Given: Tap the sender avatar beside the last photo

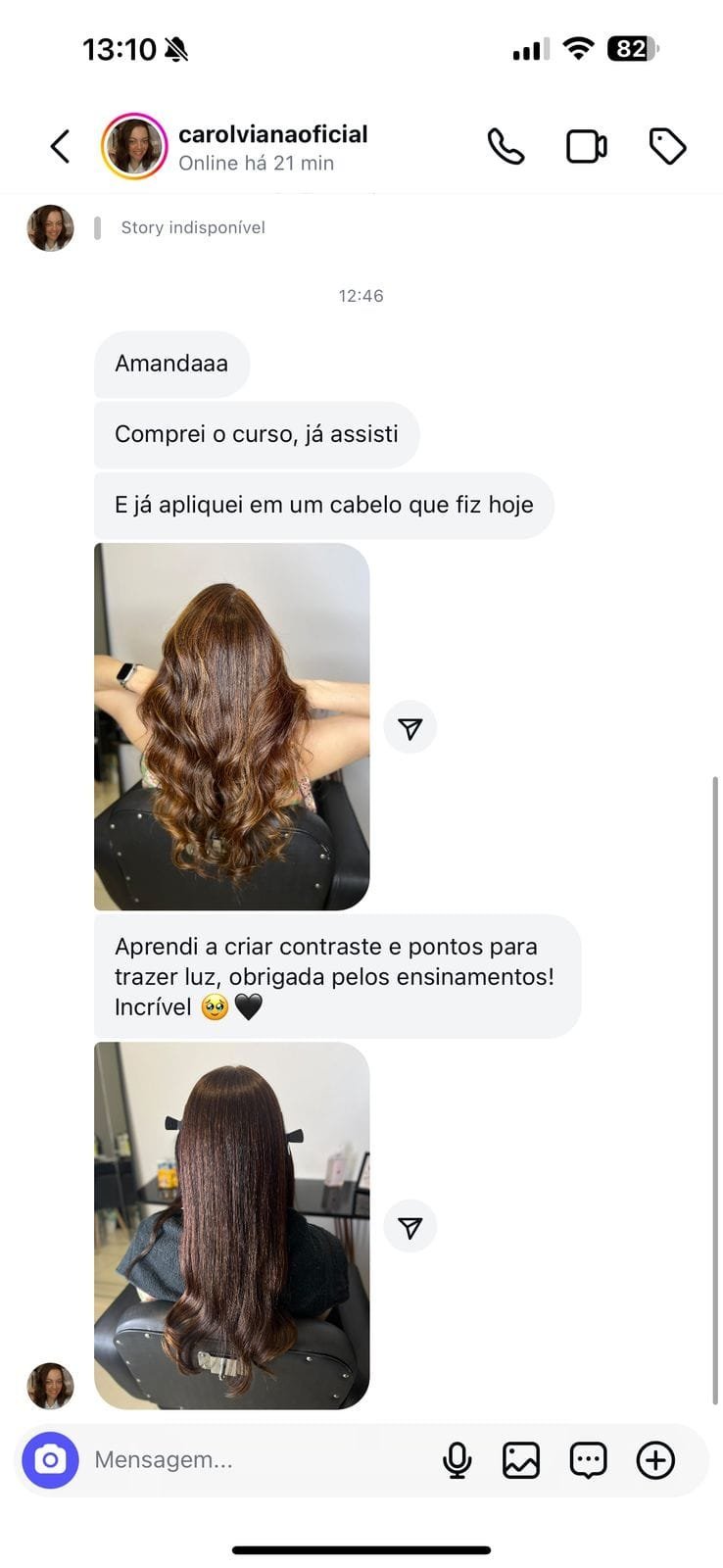Looking at the screenshot, I should [50, 1386].
